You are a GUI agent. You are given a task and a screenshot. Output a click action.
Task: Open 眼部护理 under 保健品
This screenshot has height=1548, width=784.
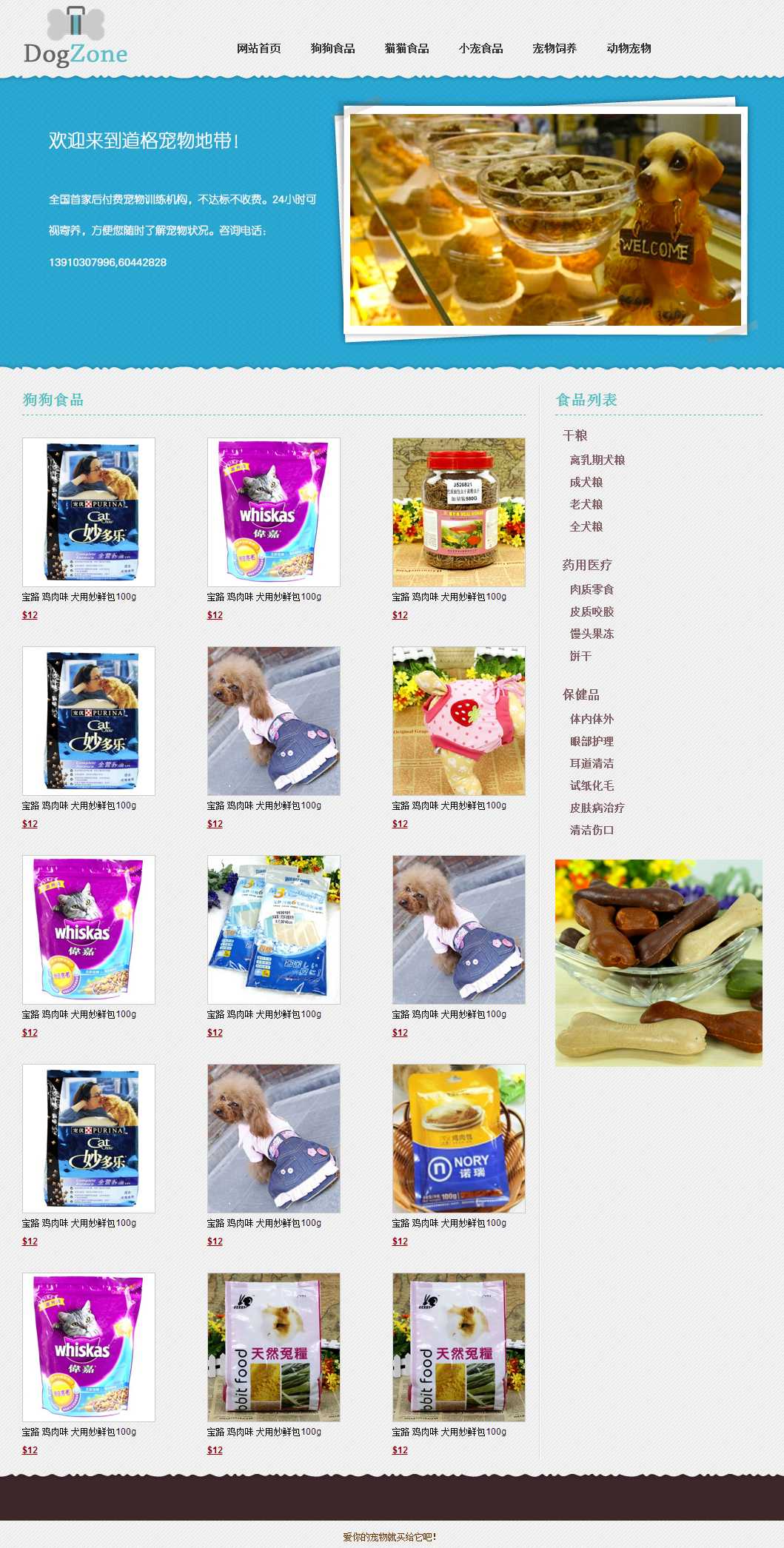point(592,741)
